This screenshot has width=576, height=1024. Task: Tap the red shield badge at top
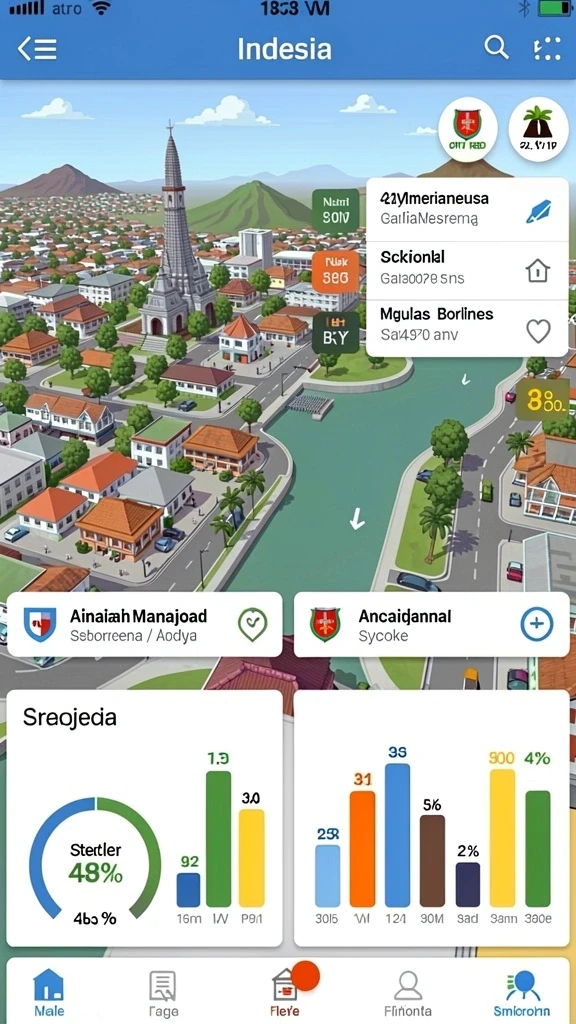pyautogui.click(x=468, y=129)
